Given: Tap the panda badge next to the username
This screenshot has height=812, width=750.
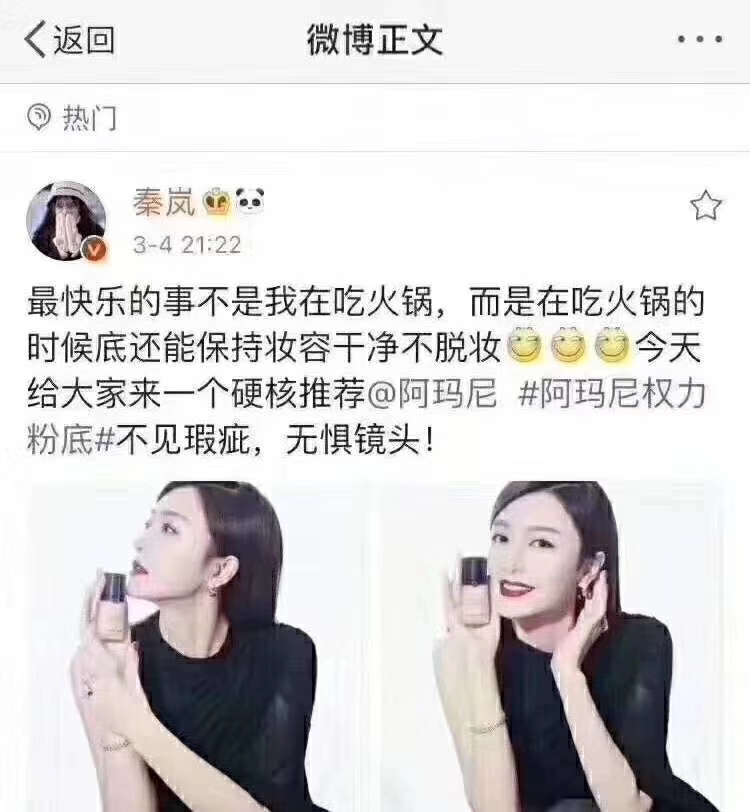Looking at the screenshot, I should (249, 201).
